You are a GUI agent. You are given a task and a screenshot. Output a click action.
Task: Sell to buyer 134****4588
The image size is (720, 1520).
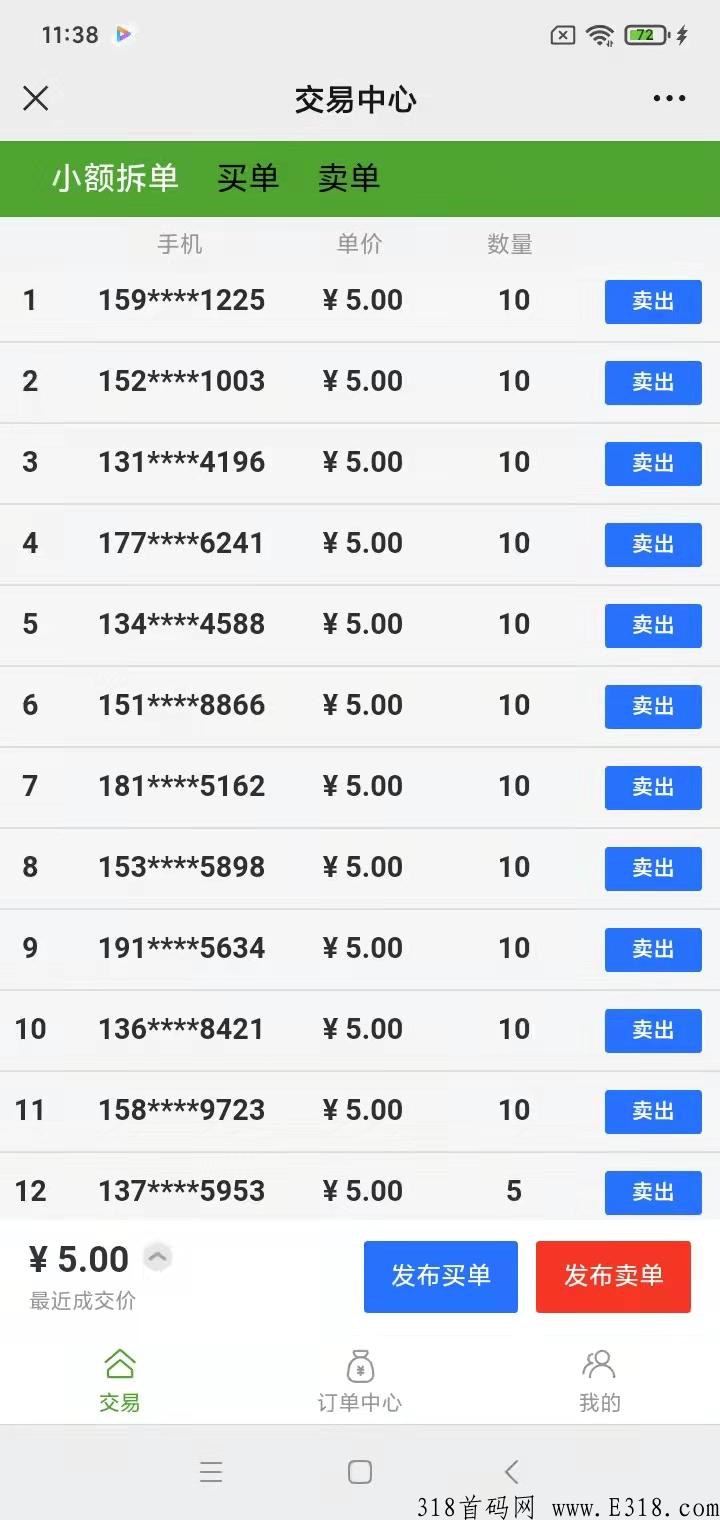653,625
